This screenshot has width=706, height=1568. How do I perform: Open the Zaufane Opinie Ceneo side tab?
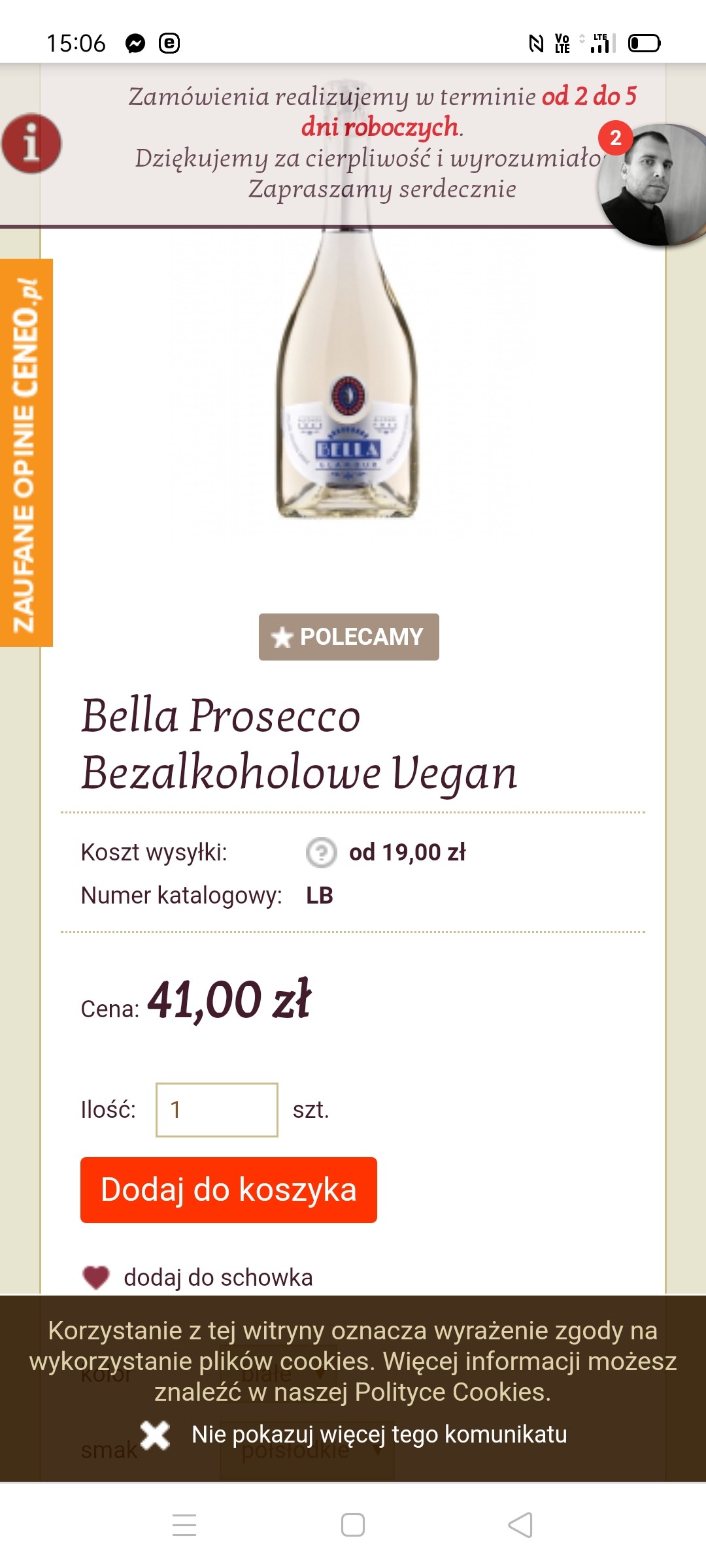tap(26, 453)
